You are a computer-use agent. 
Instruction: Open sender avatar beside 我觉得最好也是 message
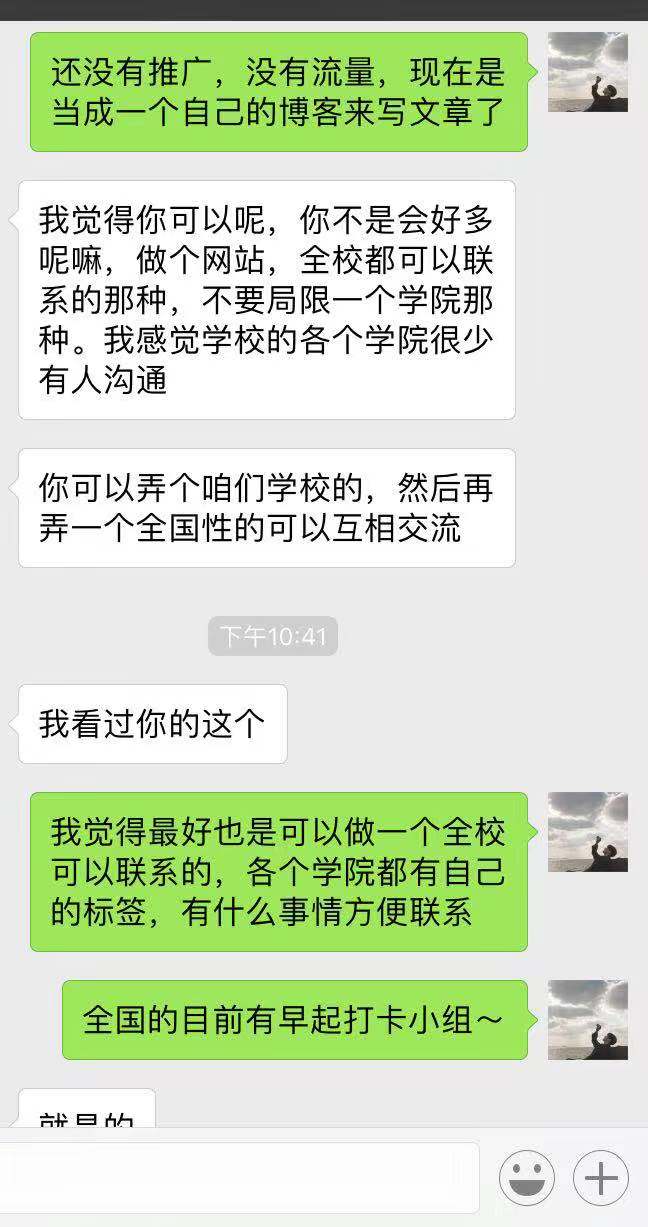(588, 832)
